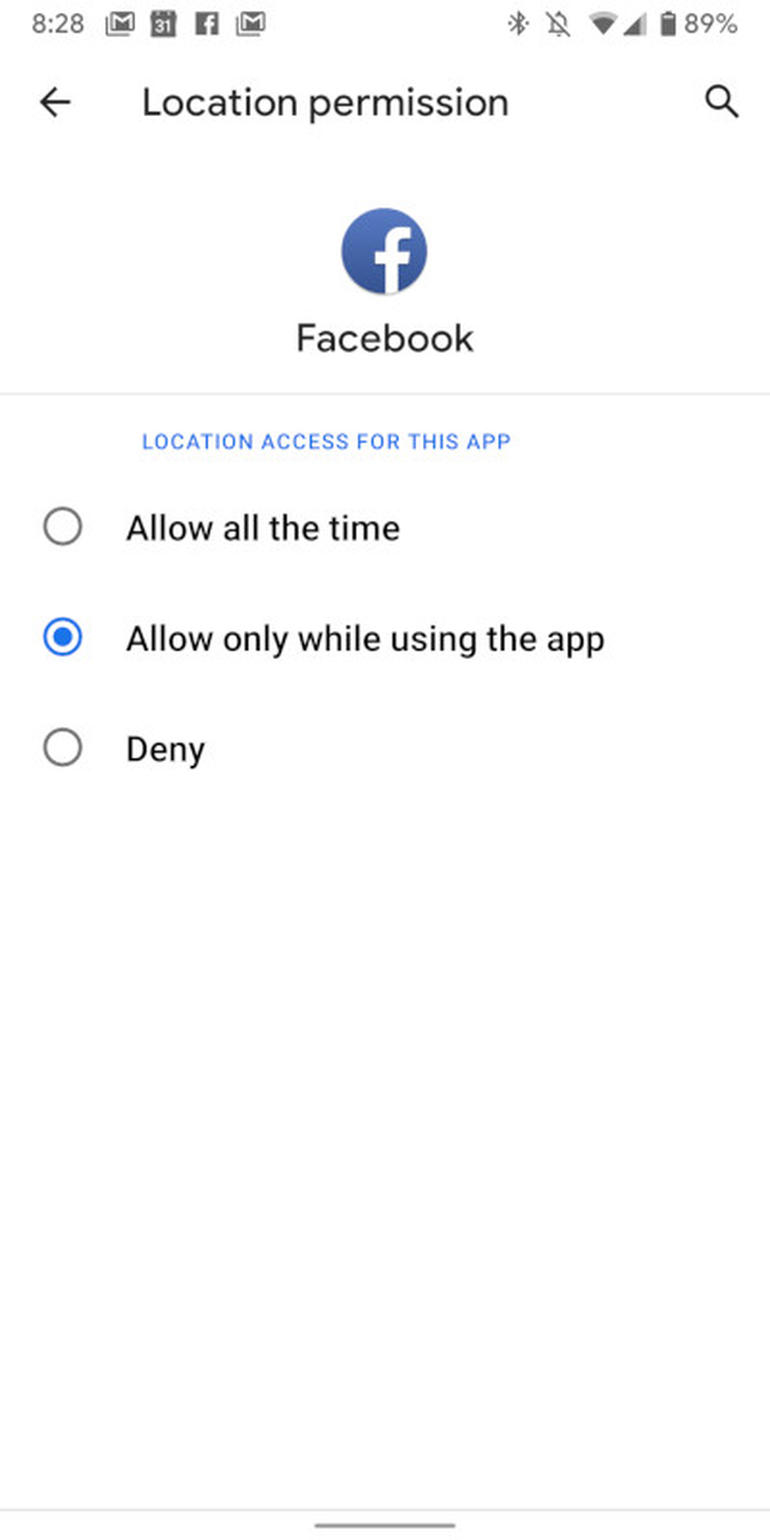The height and width of the screenshot is (1540, 770).
Task: Tap the LOCATION ACCESS FOR THIS APP header
Action: click(326, 441)
